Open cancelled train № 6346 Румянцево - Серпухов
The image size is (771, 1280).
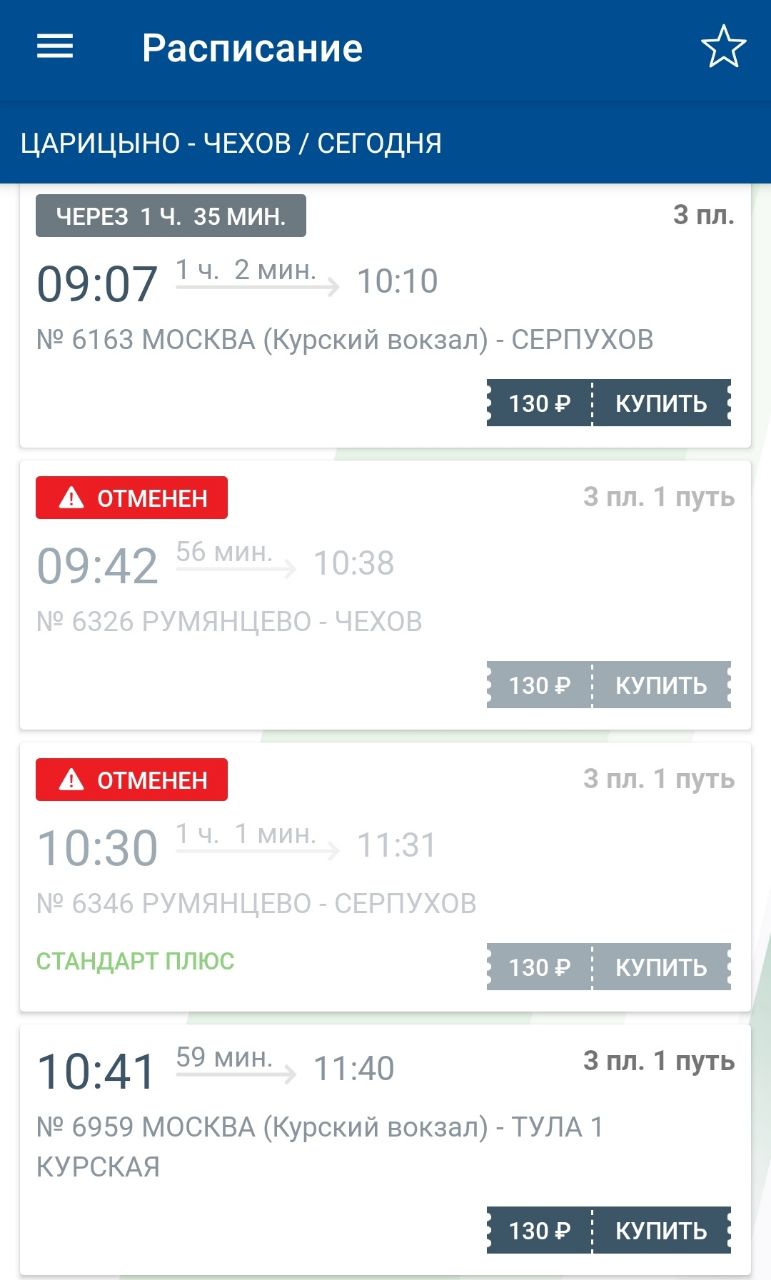click(x=385, y=877)
